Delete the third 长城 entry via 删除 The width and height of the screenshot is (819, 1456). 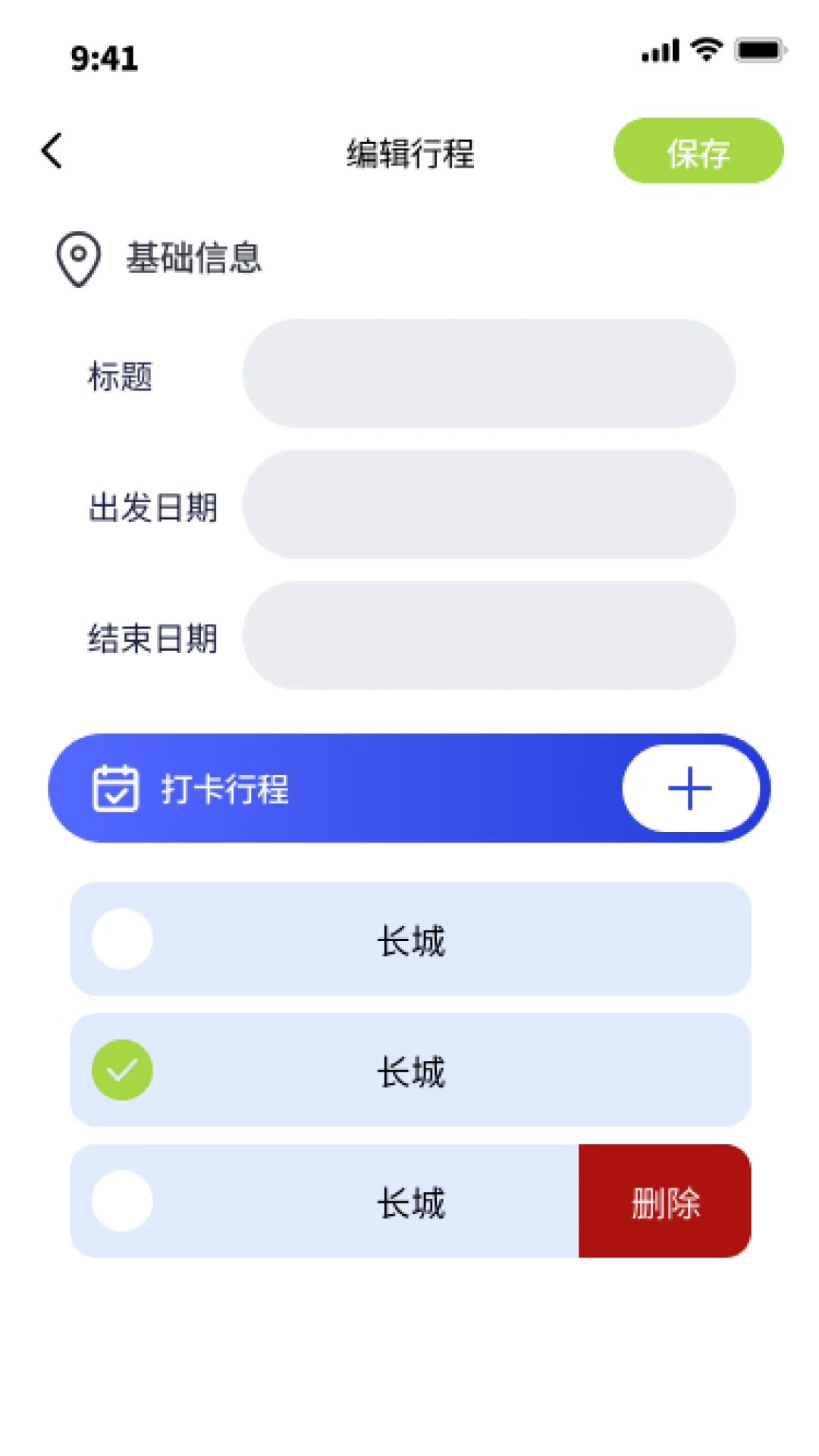tap(665, 1200)
